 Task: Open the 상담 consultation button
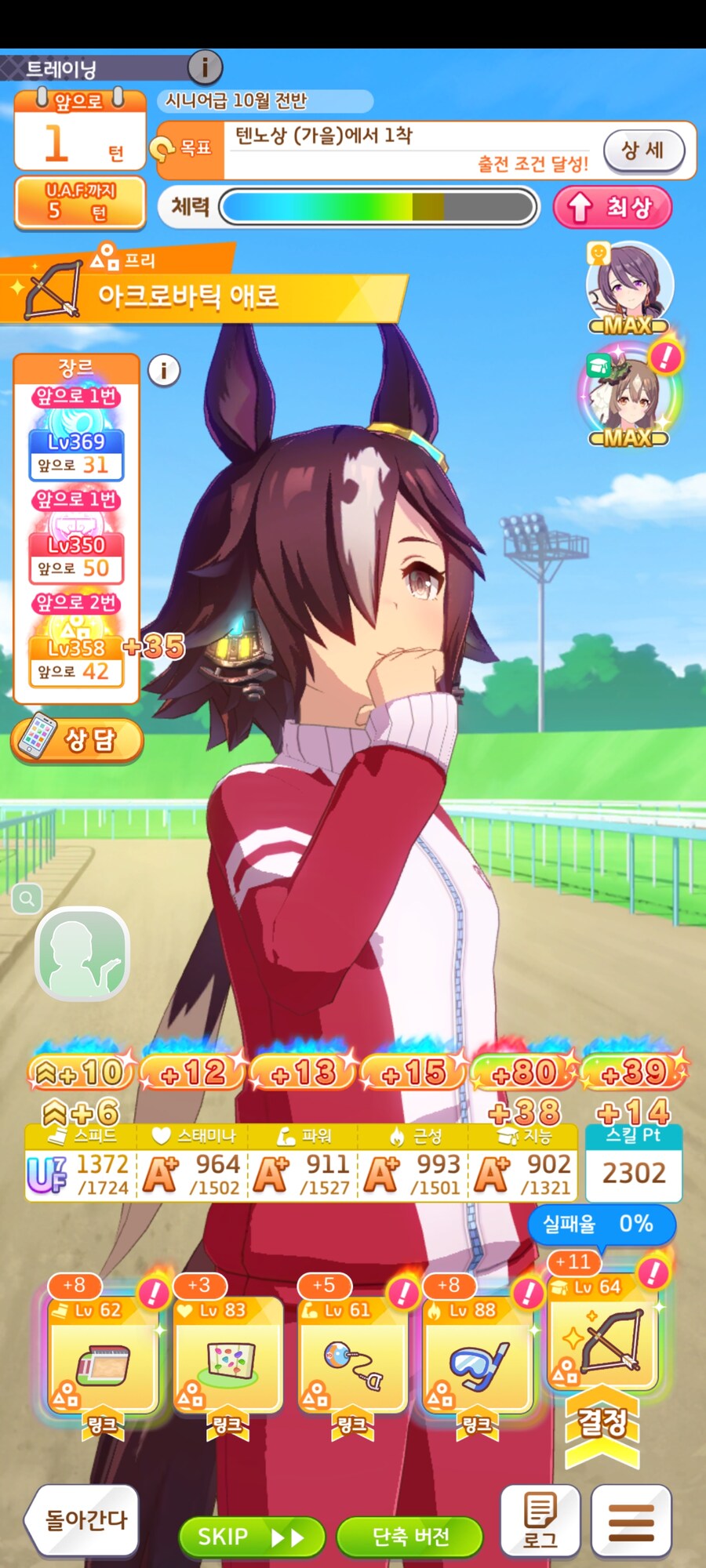coord(77,739)
